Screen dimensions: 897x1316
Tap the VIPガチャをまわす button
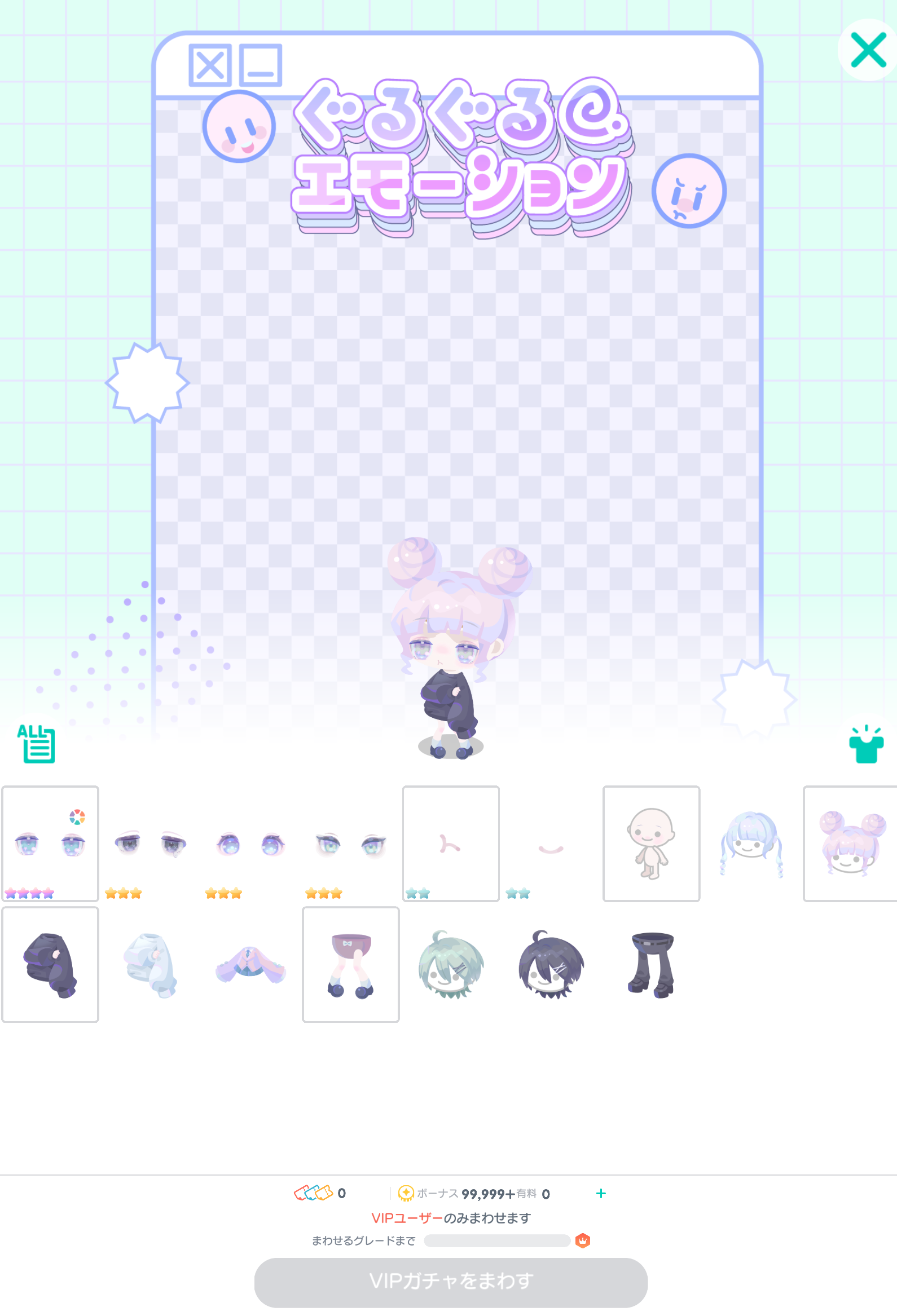pyautogui.click(x=451, y=1282)
